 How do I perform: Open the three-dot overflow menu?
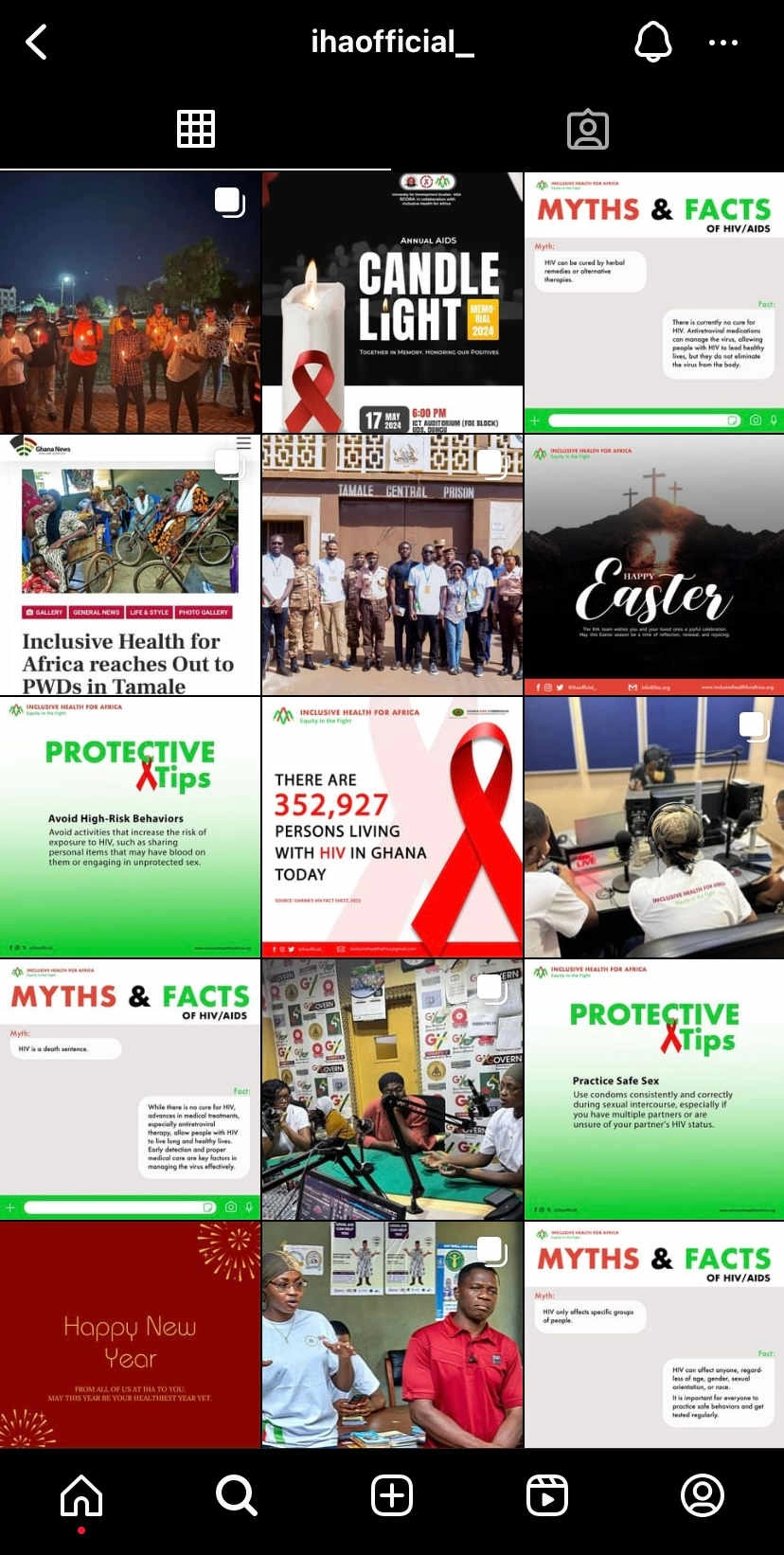[x=723, y=43]
